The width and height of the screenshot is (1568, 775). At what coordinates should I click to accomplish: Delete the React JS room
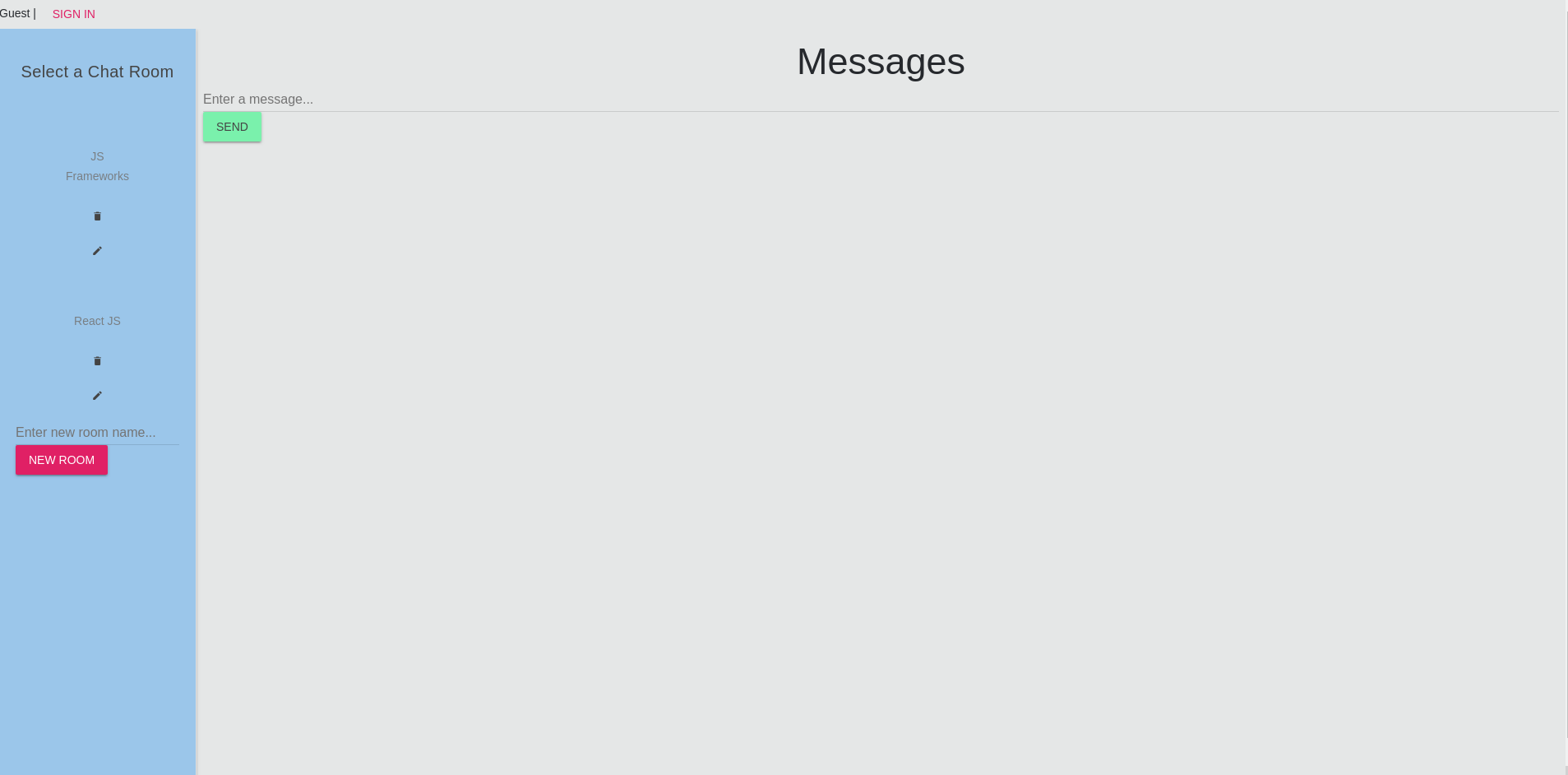pos(97,361)
